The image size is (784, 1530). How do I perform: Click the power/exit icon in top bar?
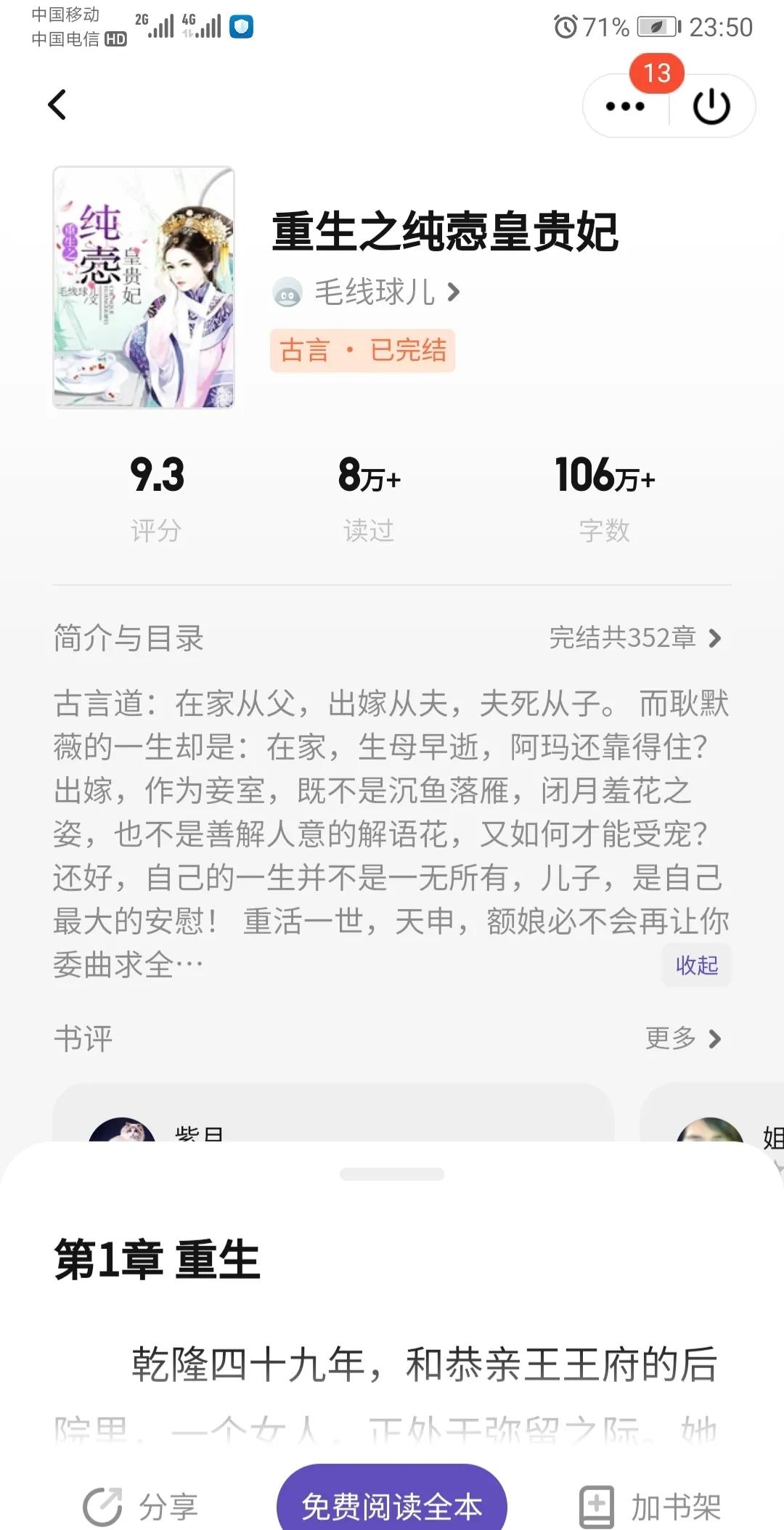[x=709, y=105]
